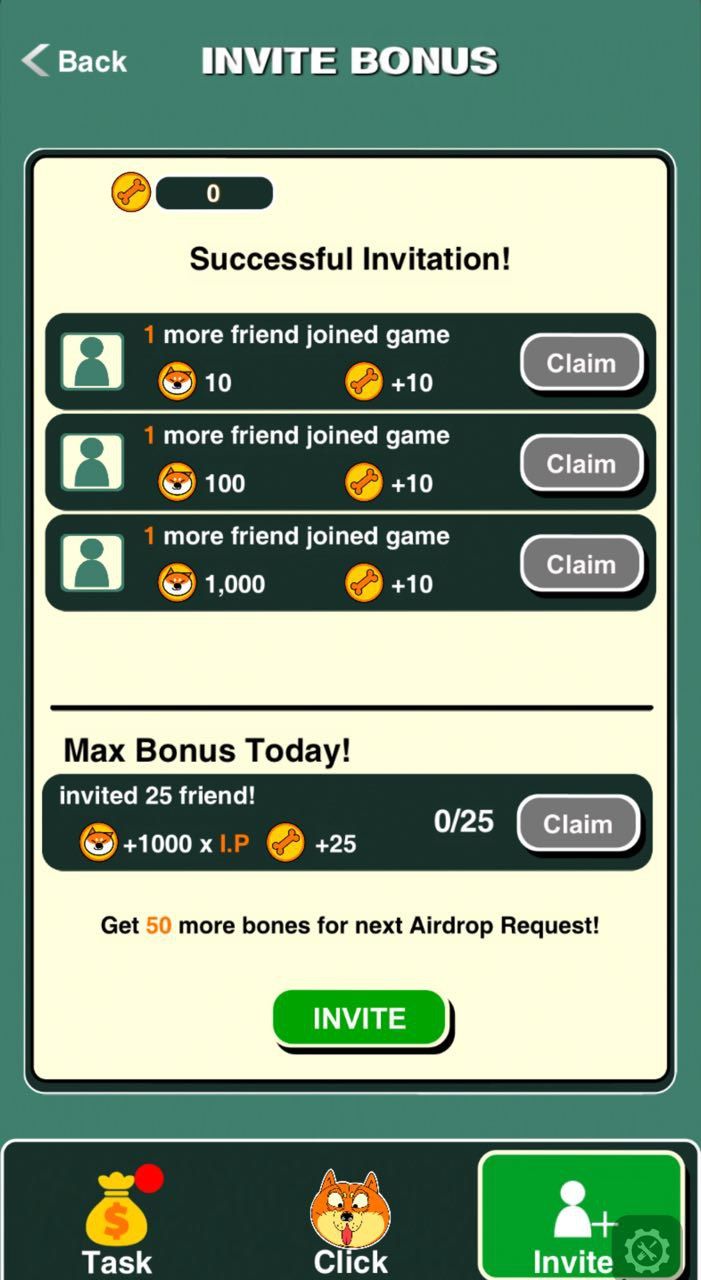
Task: Go back from Invite Bonus
Action: pos(75,61)
